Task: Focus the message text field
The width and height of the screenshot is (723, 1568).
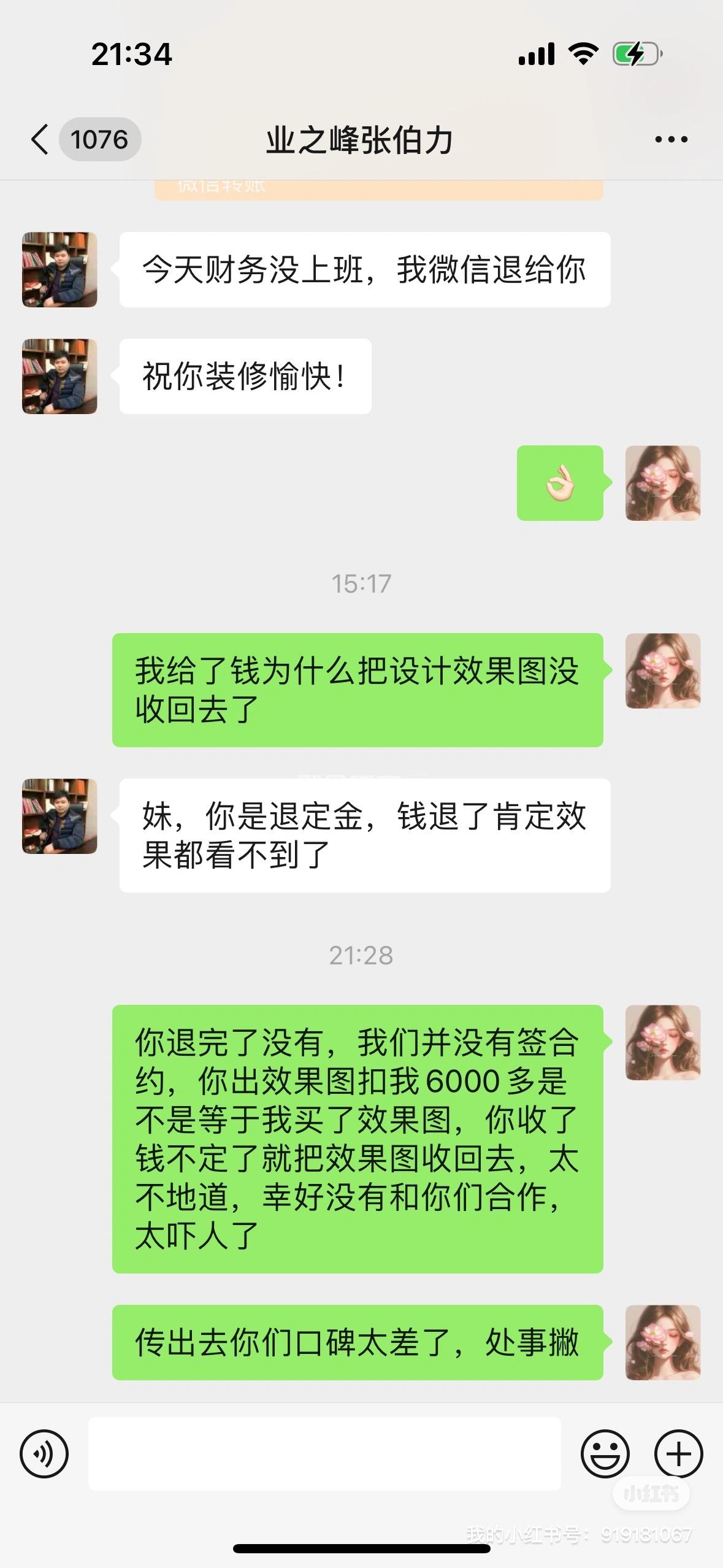Action: click(324, 1453)
